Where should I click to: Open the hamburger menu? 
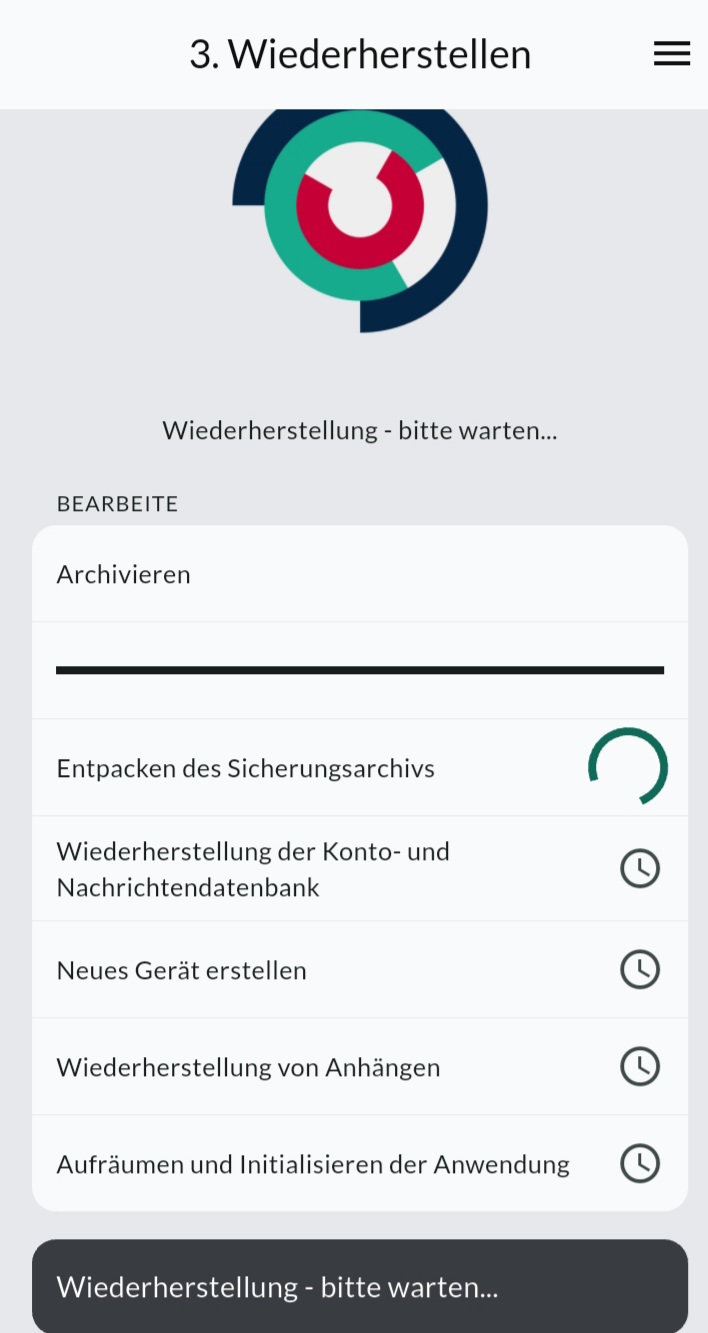click(671, 54)
